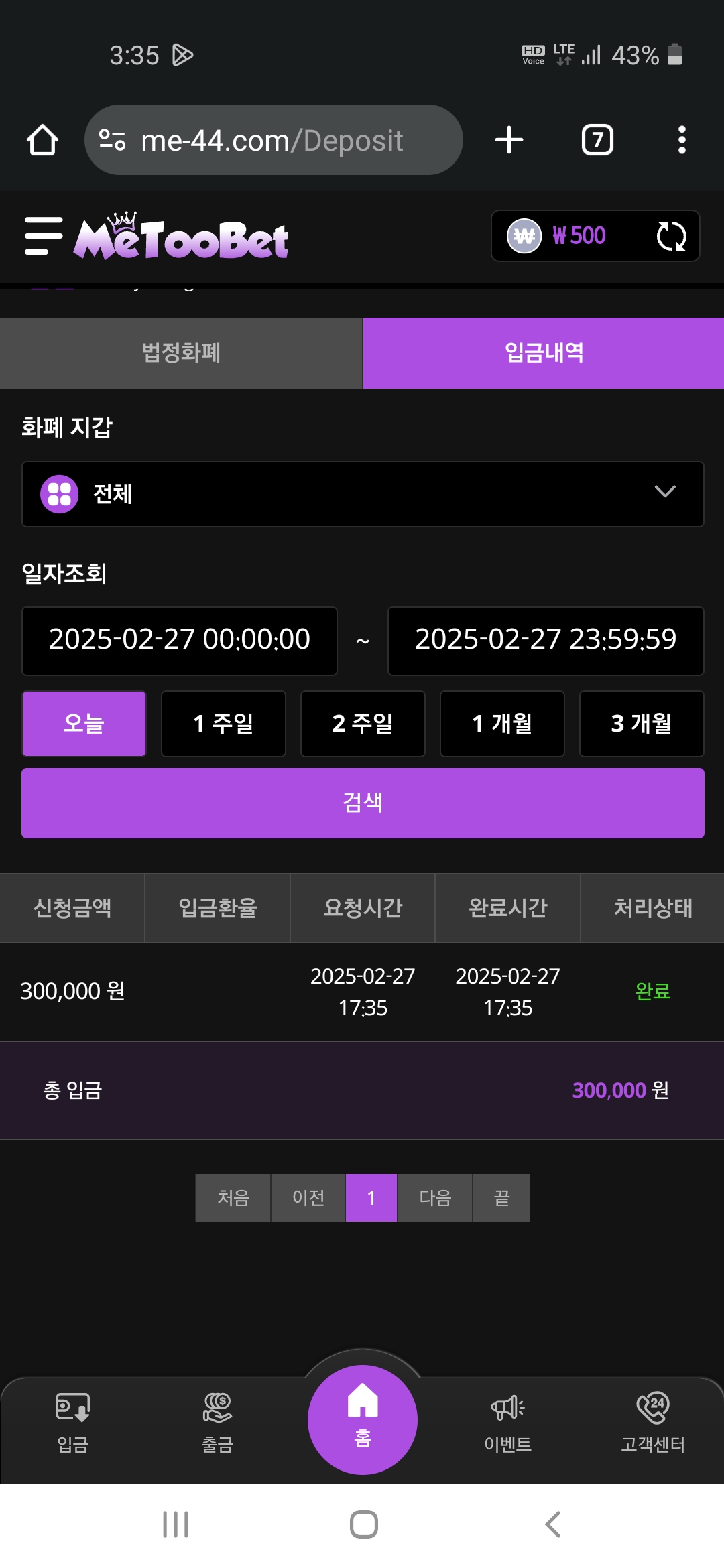Set range to 3 개월
The width and height of the screenshot is (724, 1568).
[642, 724]
